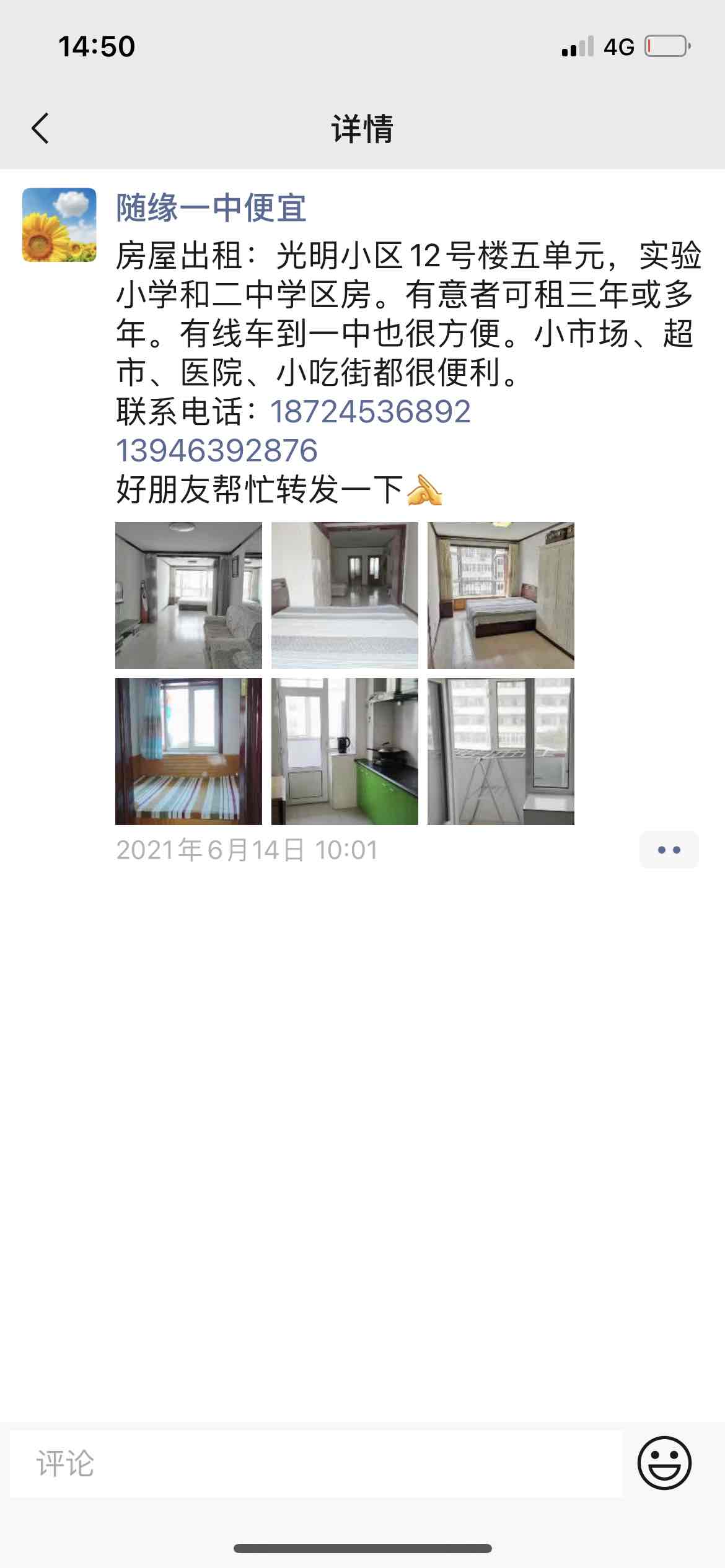
Task: View the balcony photo with drying rack
Action: click(x=501, y=751)
